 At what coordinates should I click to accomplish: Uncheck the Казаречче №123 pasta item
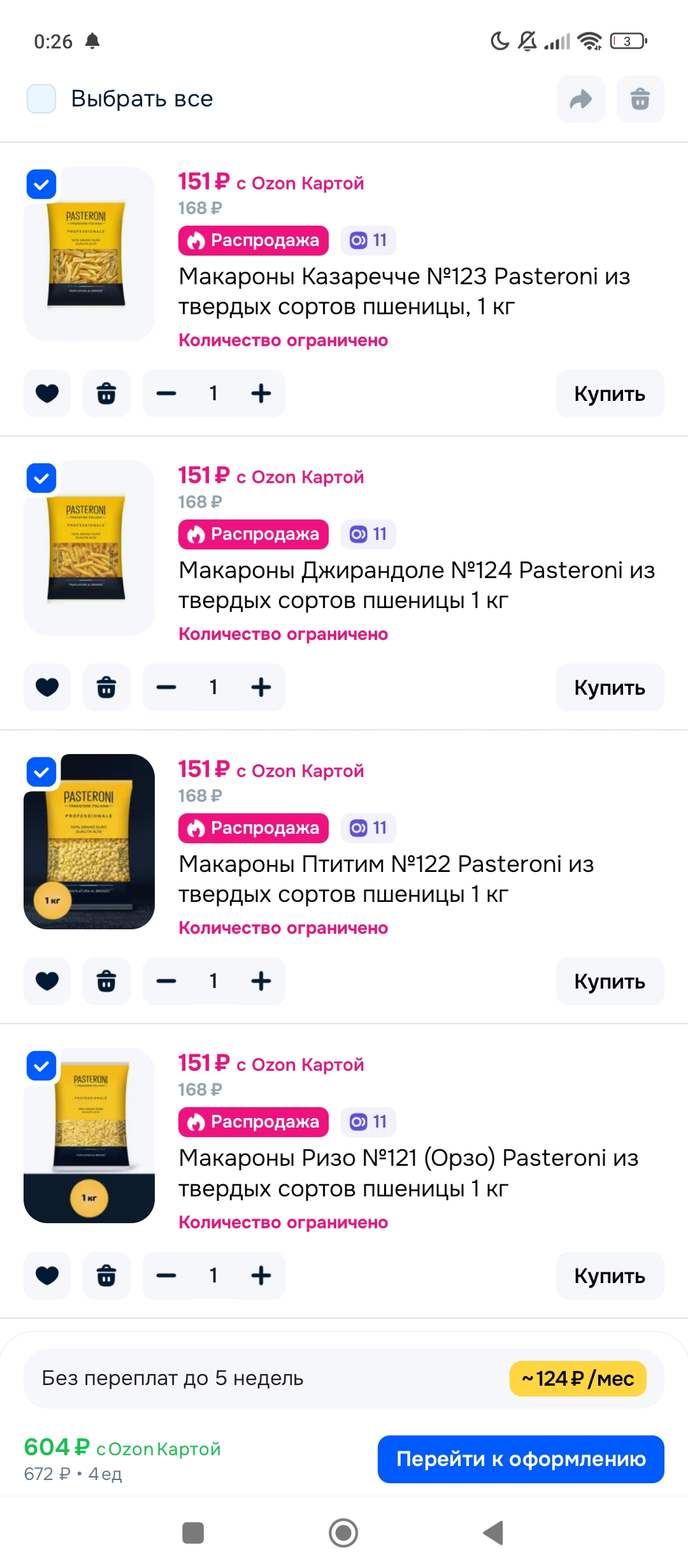tap(41, 184)
